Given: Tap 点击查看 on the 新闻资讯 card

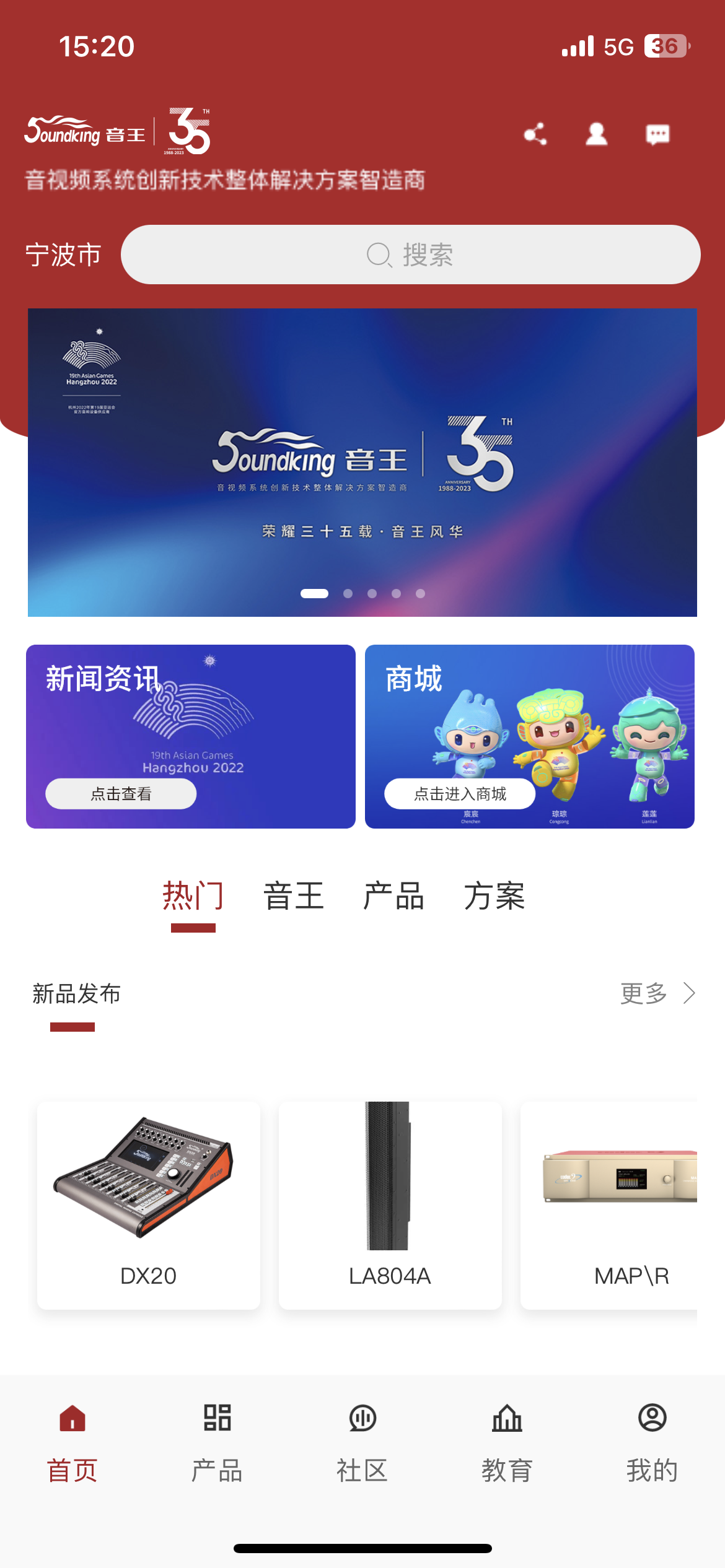Looking at the screenshot, I should (x=120, y=793).
